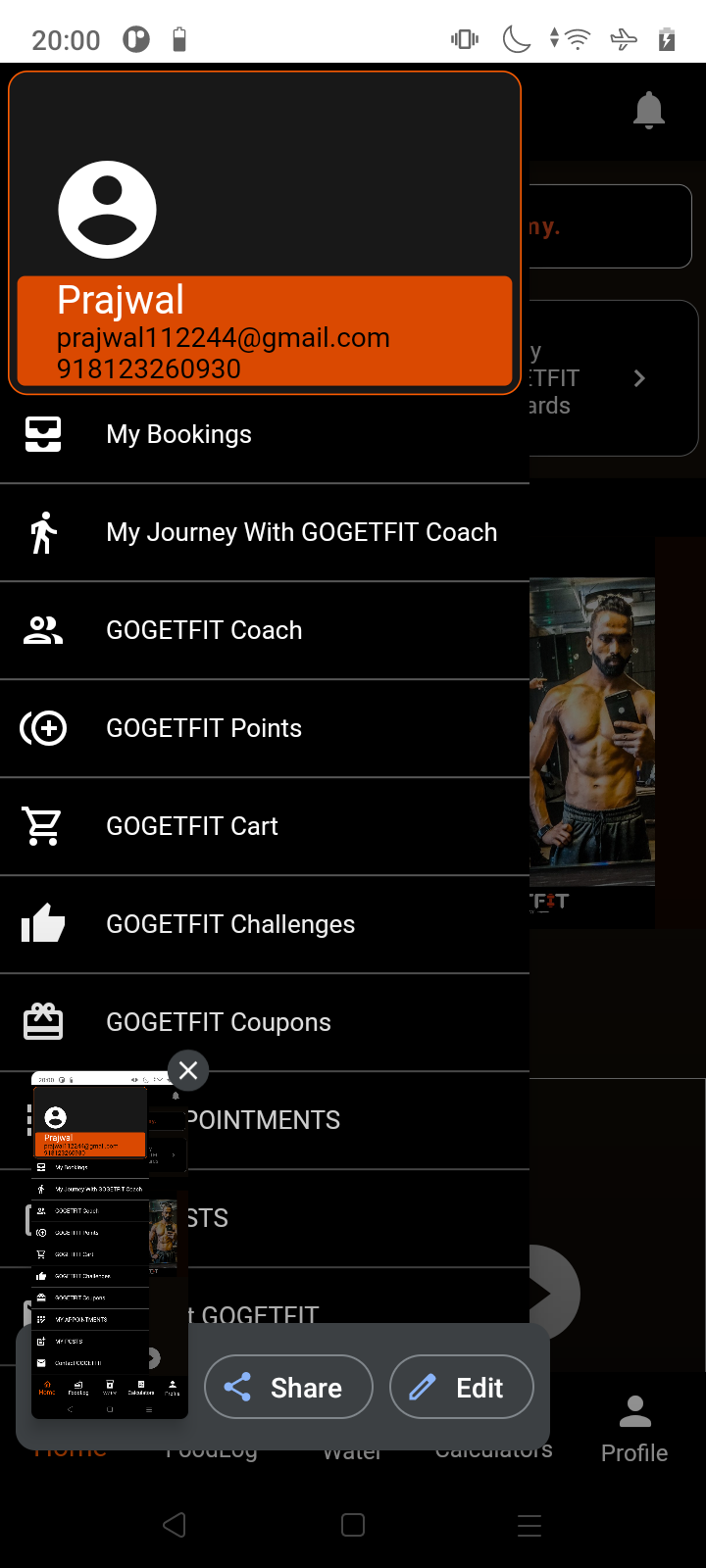The width and height of the screenshot is (706, 1568).
Task: Dismiss the screenshot preview
Action: (188, 1070)
